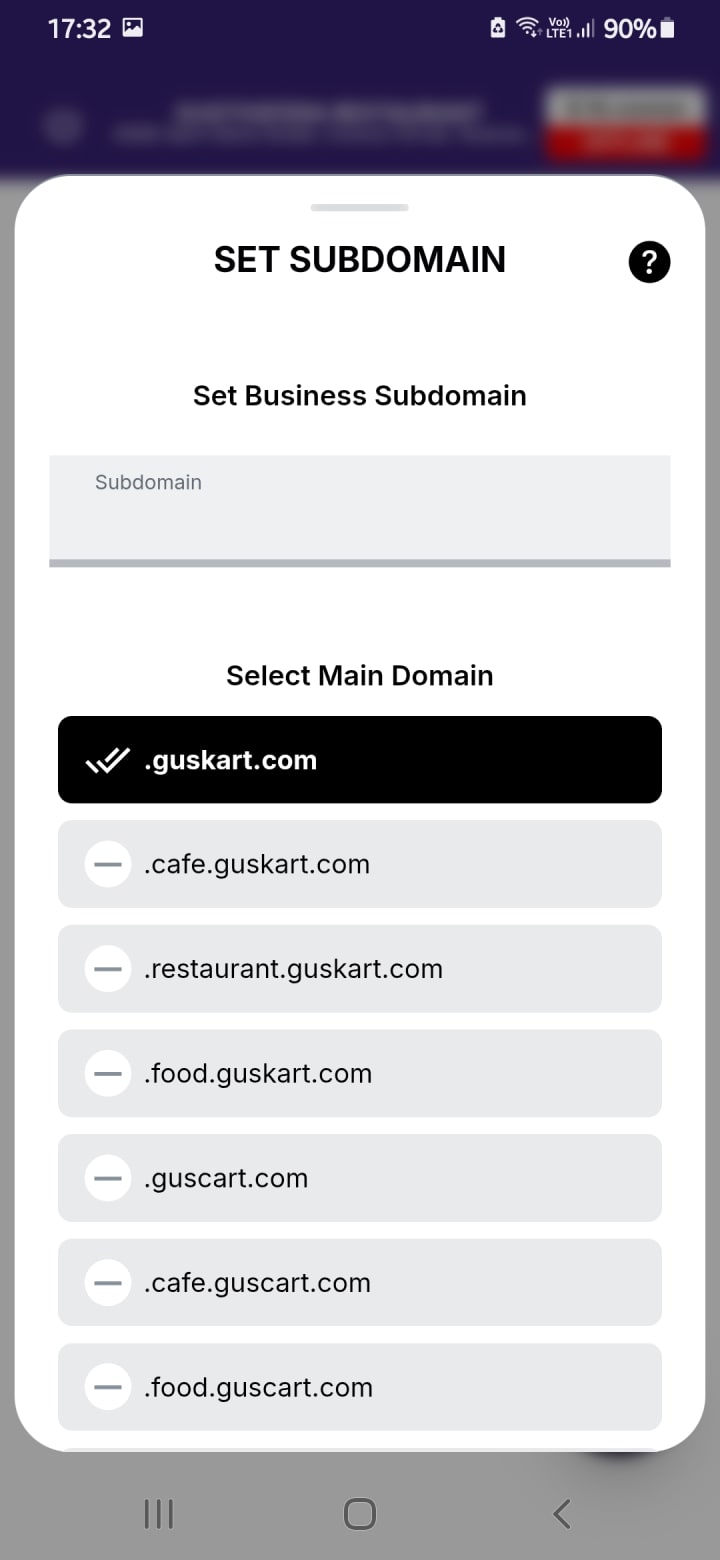Screen dimensions: 720x1560
Task: Pick .restaurant.guskart.com as main domain
Action: 360,969
